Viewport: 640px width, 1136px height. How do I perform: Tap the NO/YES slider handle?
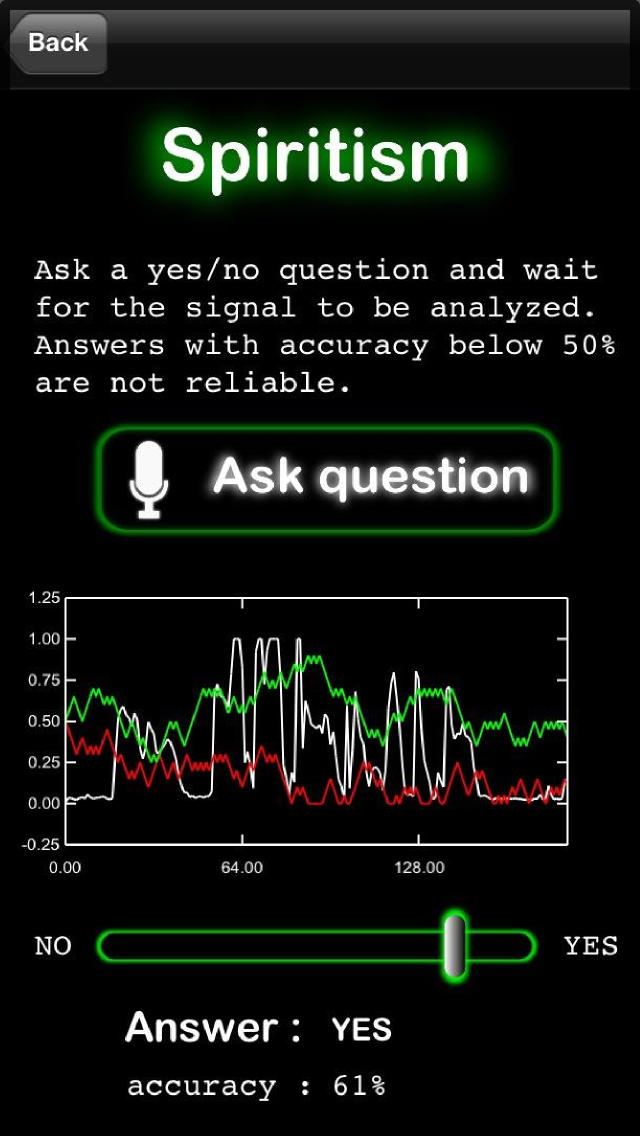(455, 945)
